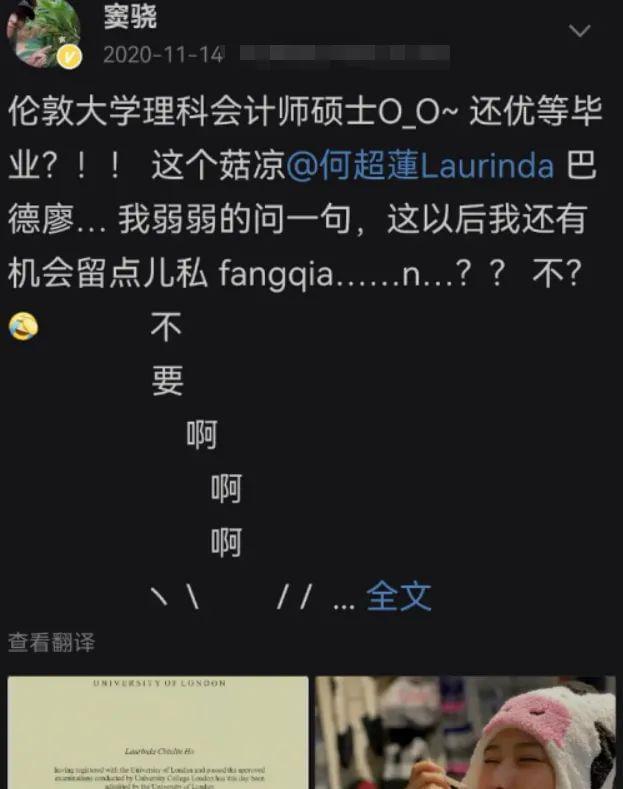Tap 查看翻译 to translate the post
The width and height of the screenshot is (623, 789).
51,642
